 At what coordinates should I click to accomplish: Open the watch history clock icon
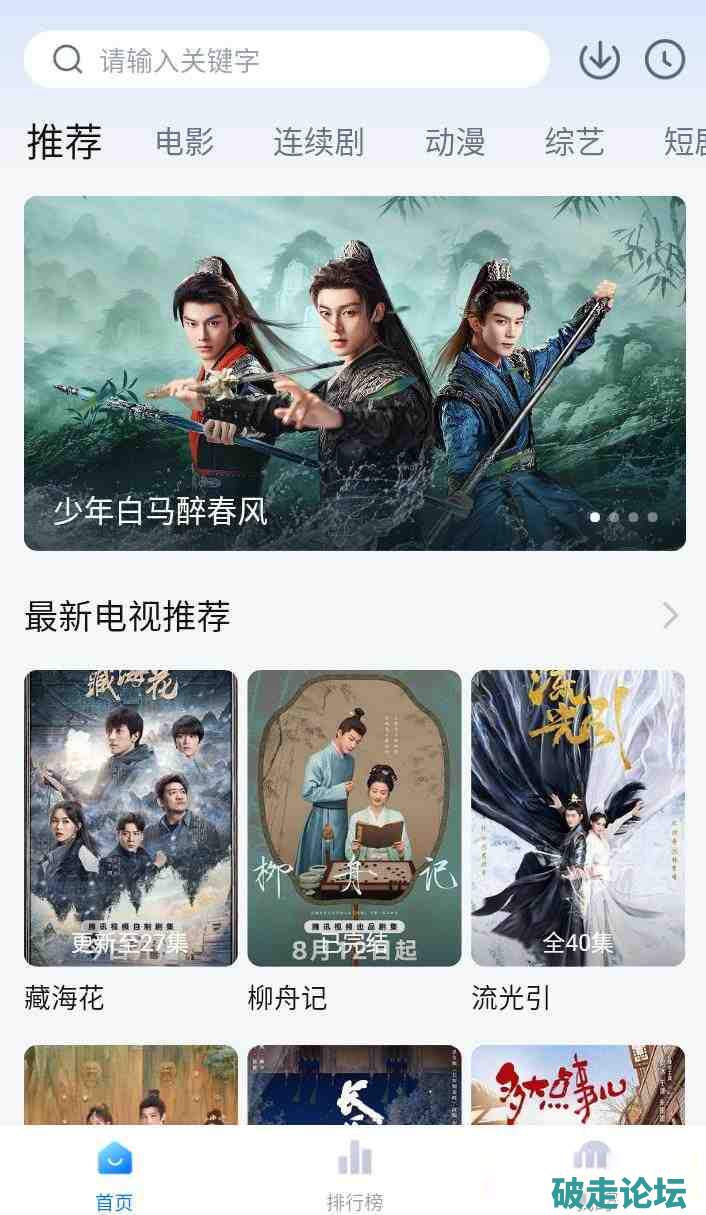tap(665, 60)
